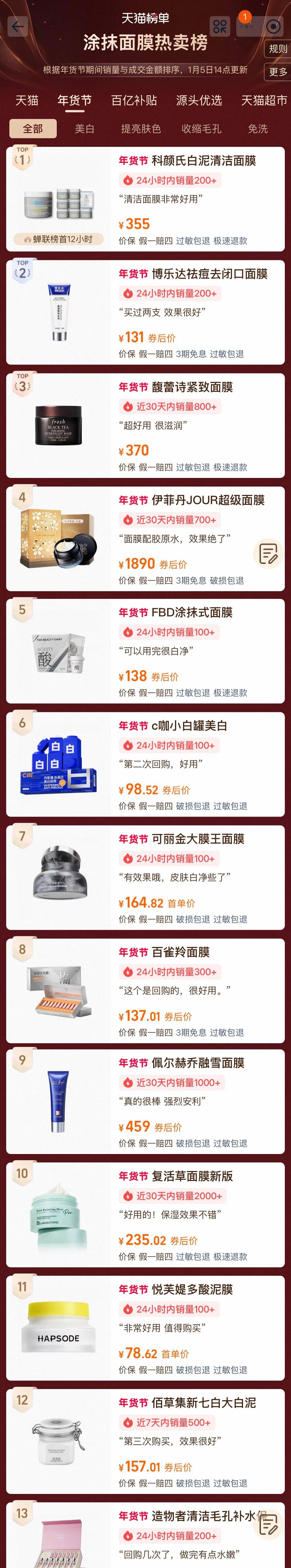Open the 规则 rules button

tap(278, 49)
